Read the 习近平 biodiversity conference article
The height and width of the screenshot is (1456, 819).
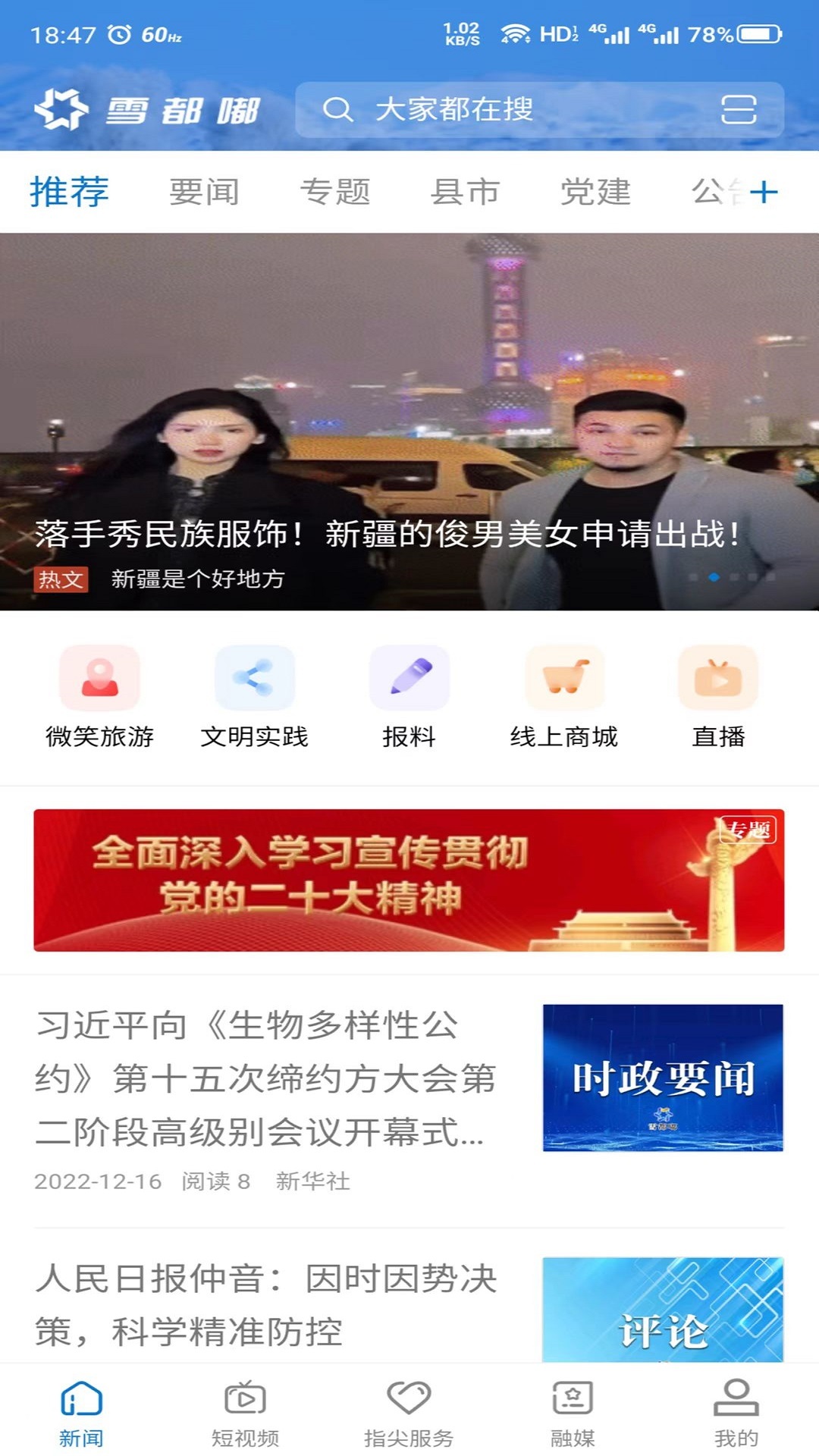tap(262, 1081)
